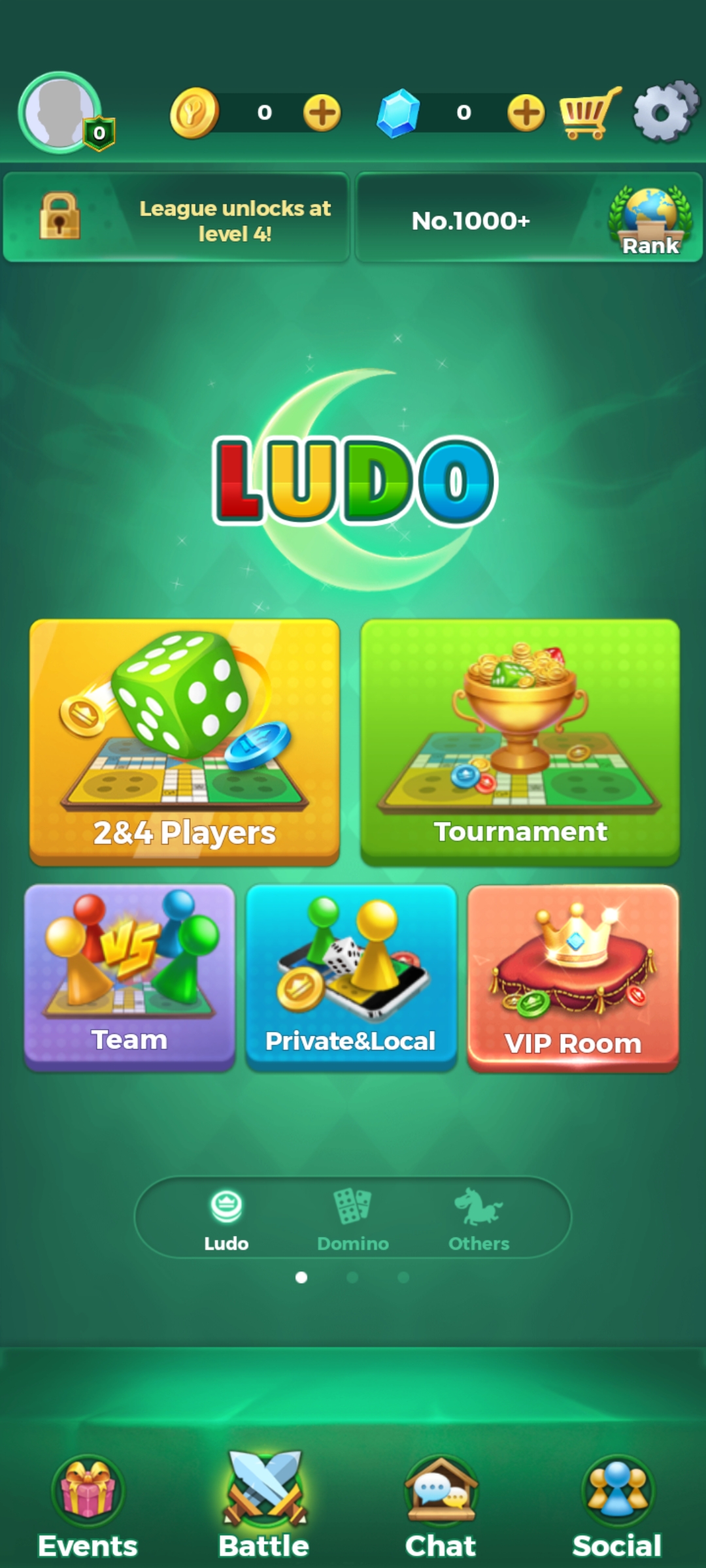The width and height of the screenshot is (706, 1568).
Task: Open the Rank leaderboard
Action: (x=529, y=218)
